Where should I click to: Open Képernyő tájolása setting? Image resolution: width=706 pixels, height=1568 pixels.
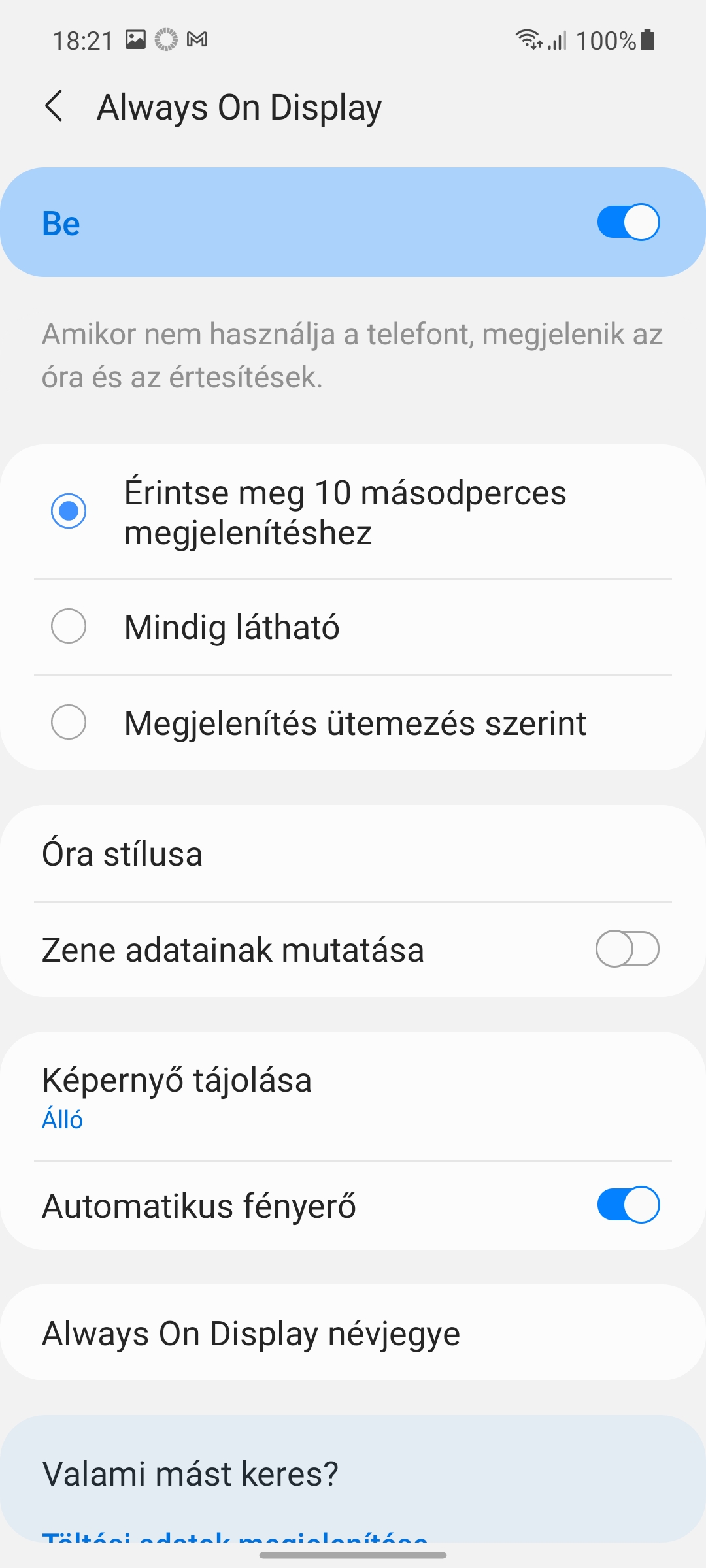(x=353, y=1096)
